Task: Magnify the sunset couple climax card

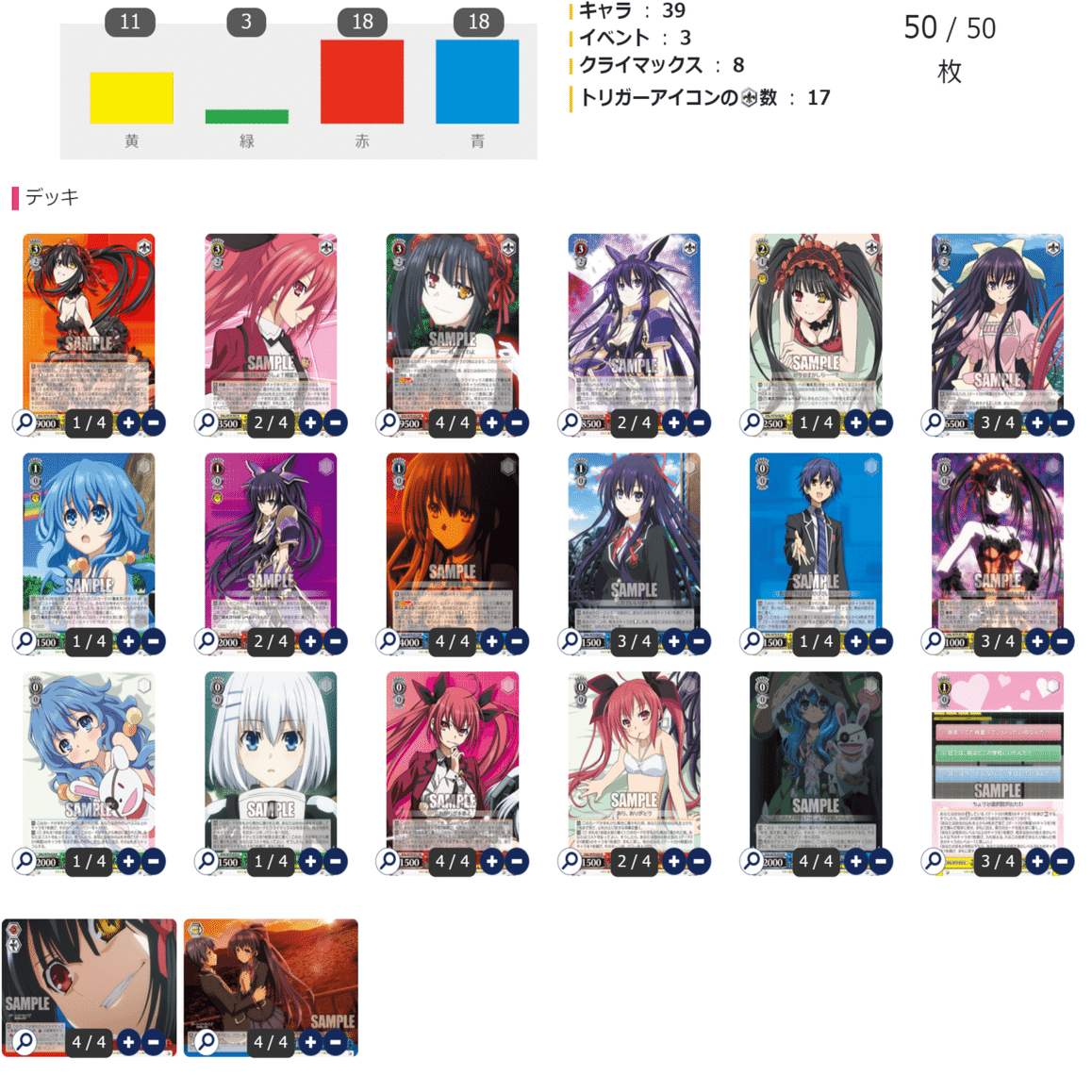Action: click(207, 1041)
